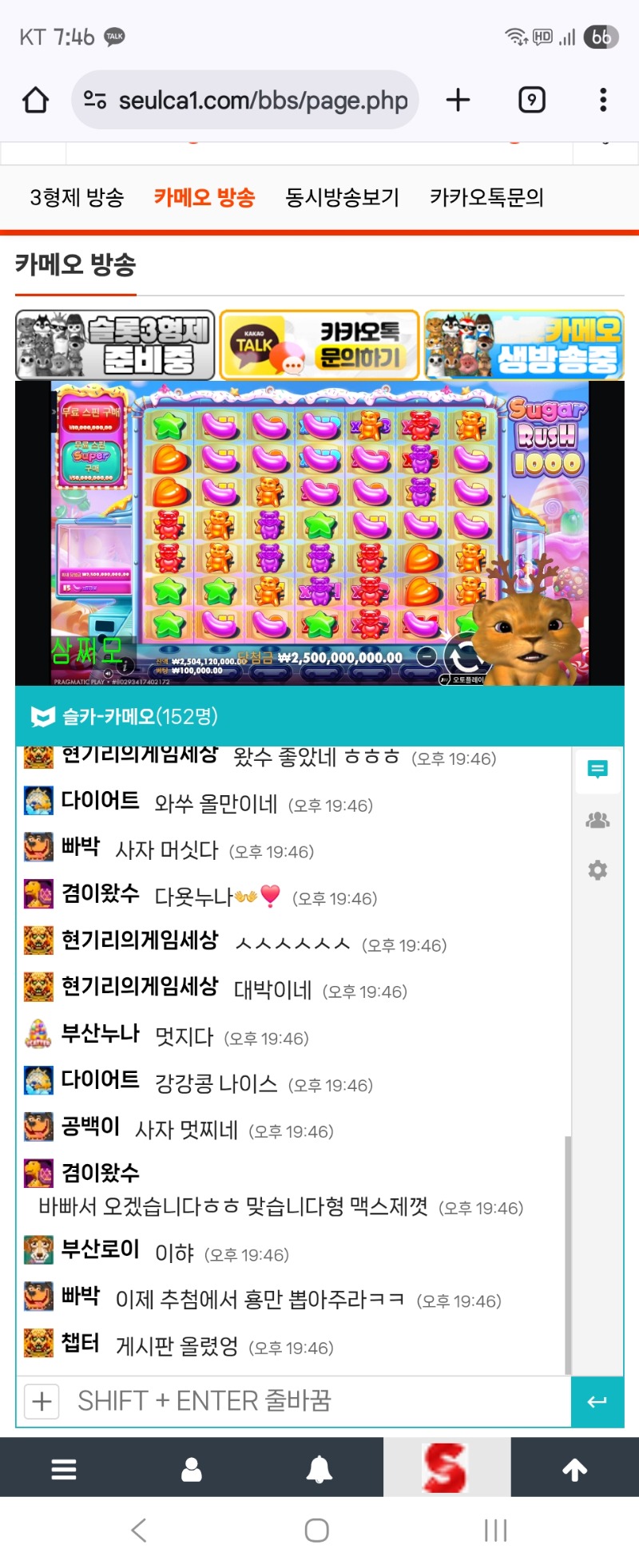This screenshot has height=1568, width=639.
Task: Open the 카카오톡 문의하기 banner
Action: click(319, 345)
